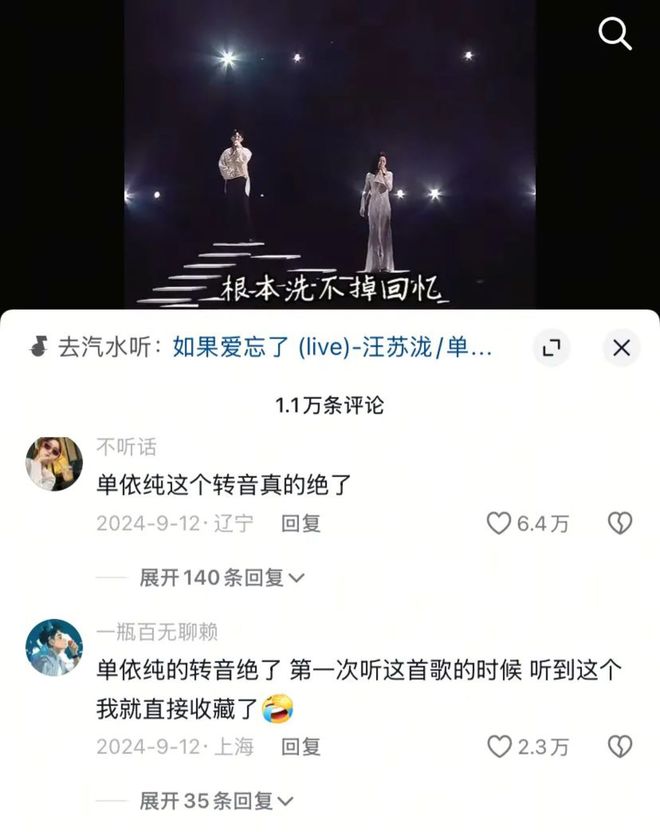The height and width of the screenshot is (832, 660).
Task: Open 一瓶百无聊赖's profile avatar
Action: coord(54,647)
